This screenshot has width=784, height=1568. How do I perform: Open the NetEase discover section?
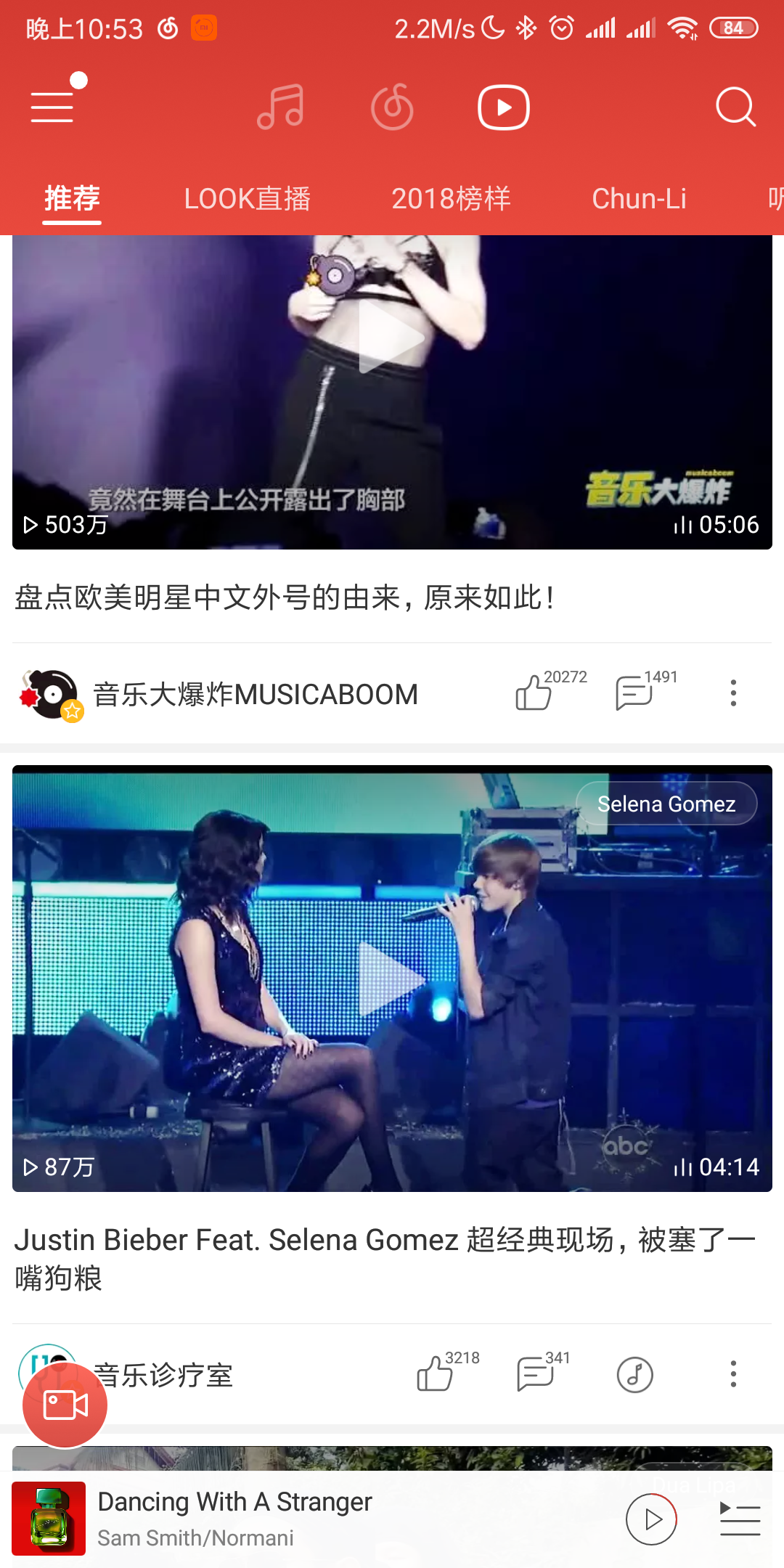click(392, 107)
